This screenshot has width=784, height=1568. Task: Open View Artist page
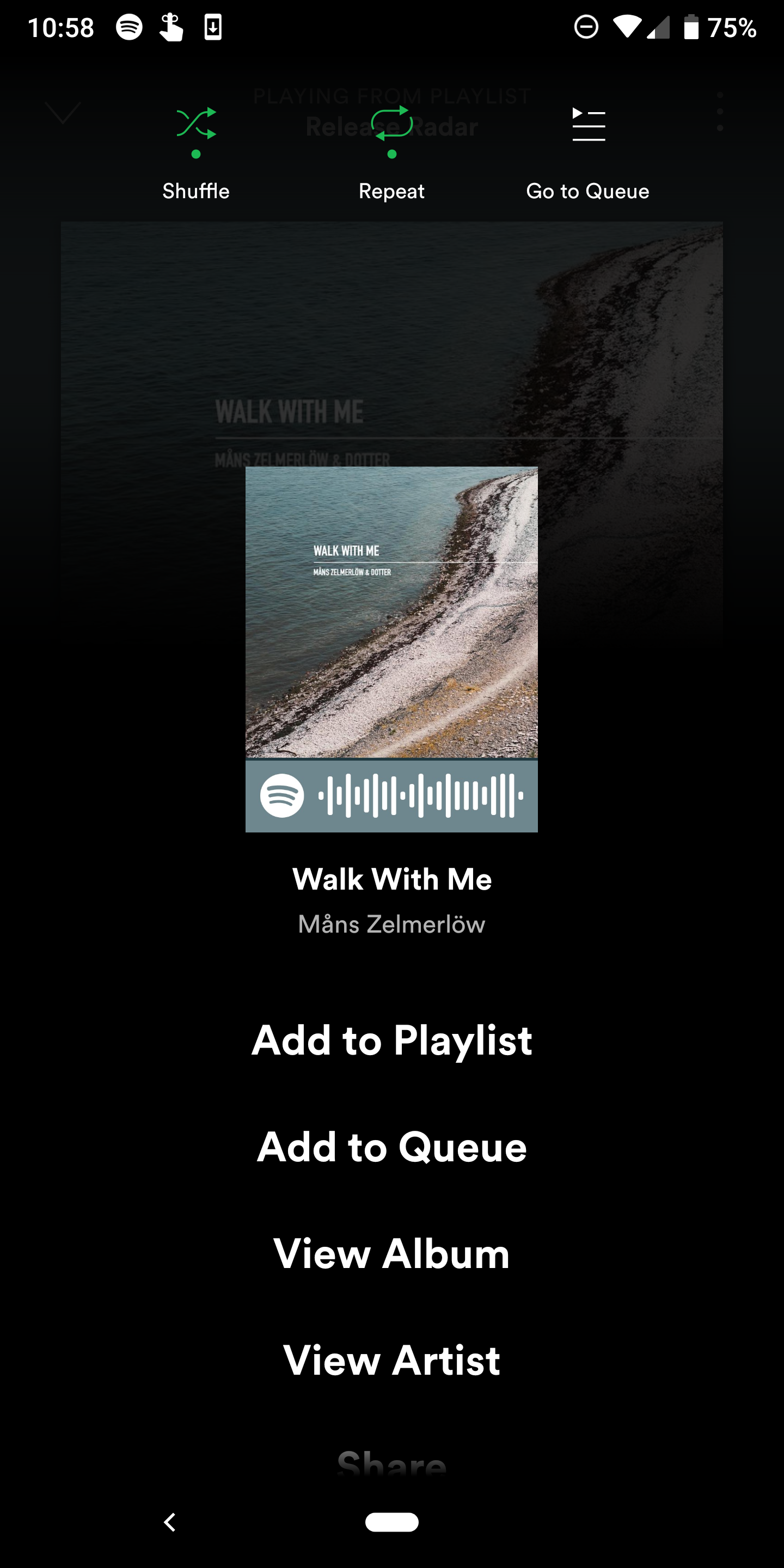point(392,1361)
